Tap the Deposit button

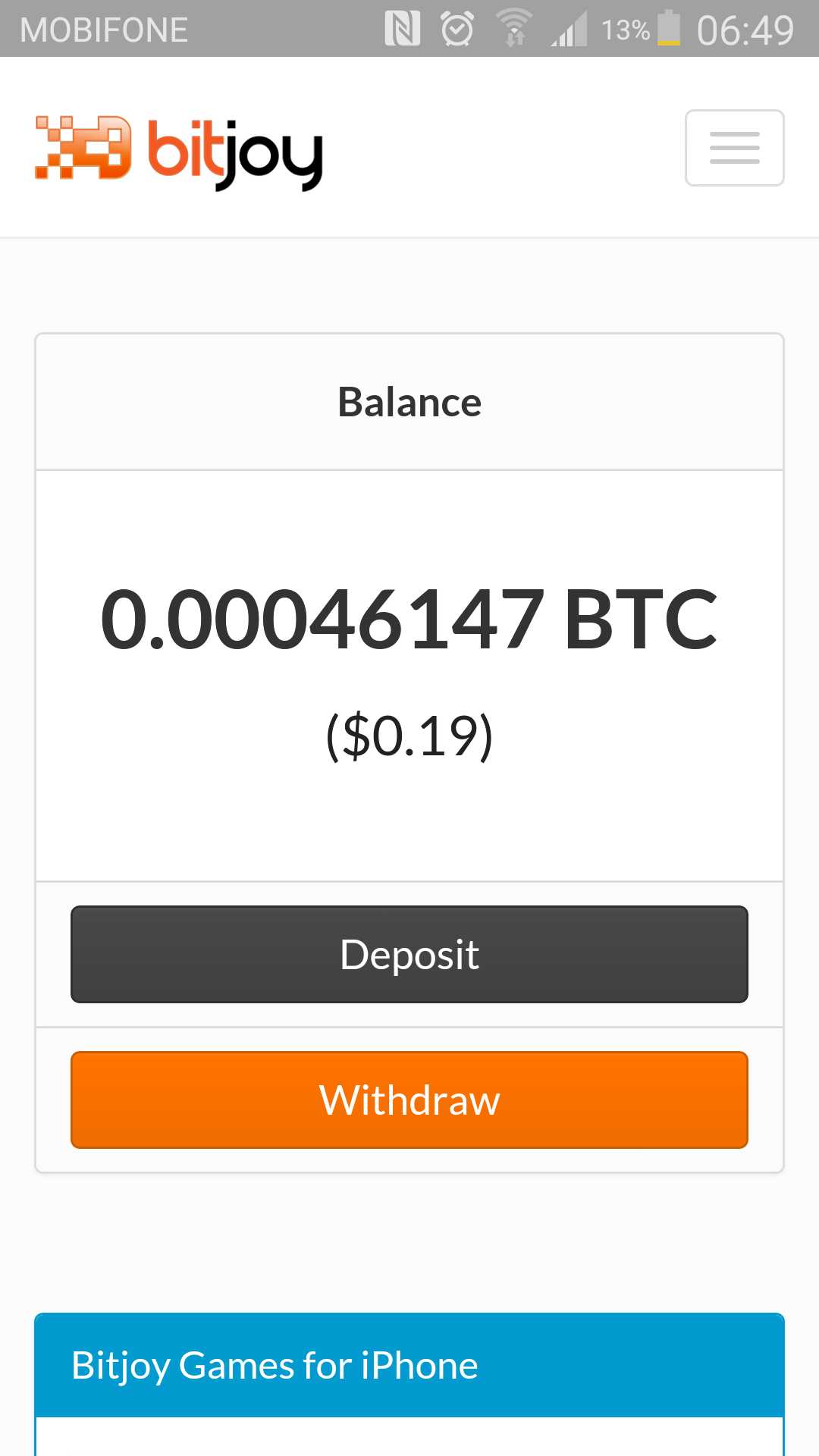click(409, 954)
